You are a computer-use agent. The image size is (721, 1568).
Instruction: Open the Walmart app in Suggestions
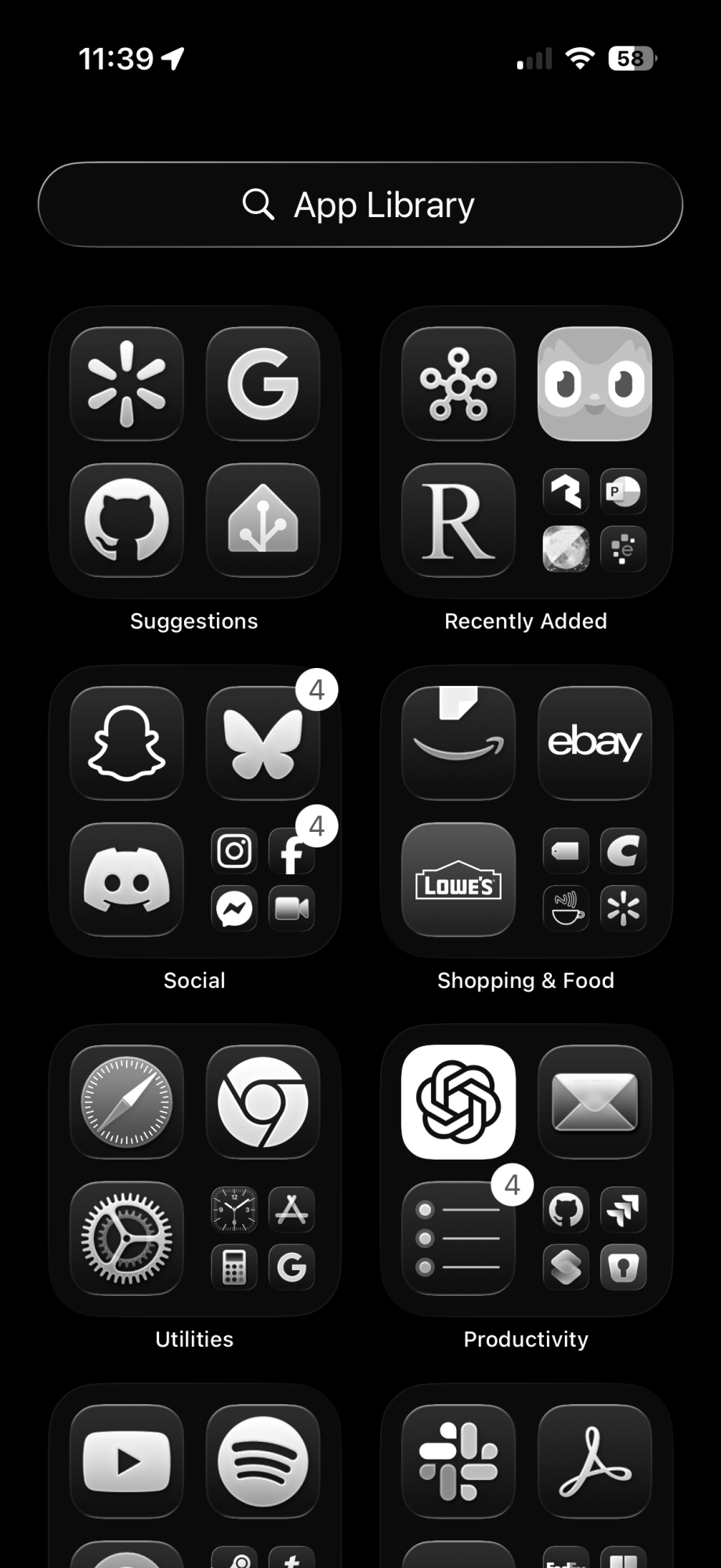point(127,383)
